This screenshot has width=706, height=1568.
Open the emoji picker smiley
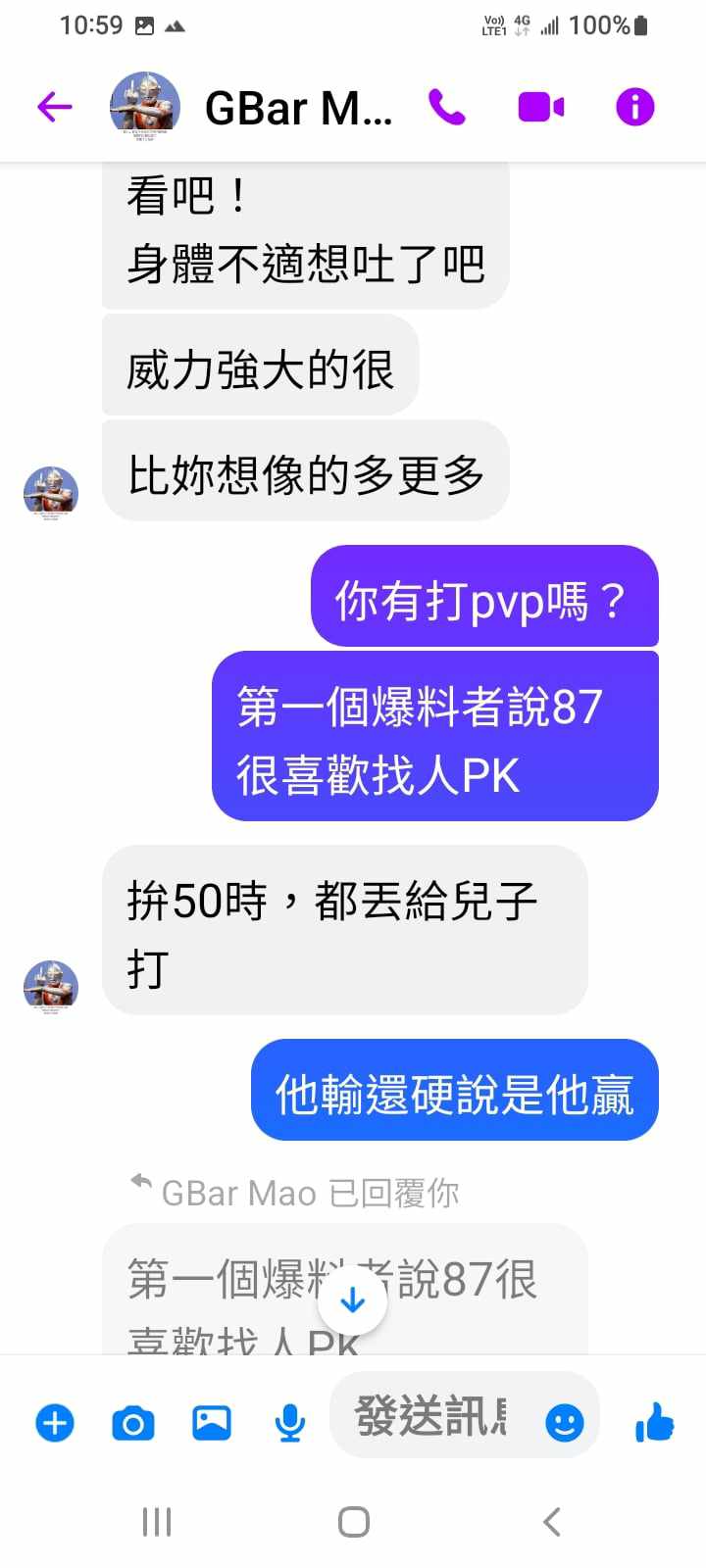(564, 1422)
